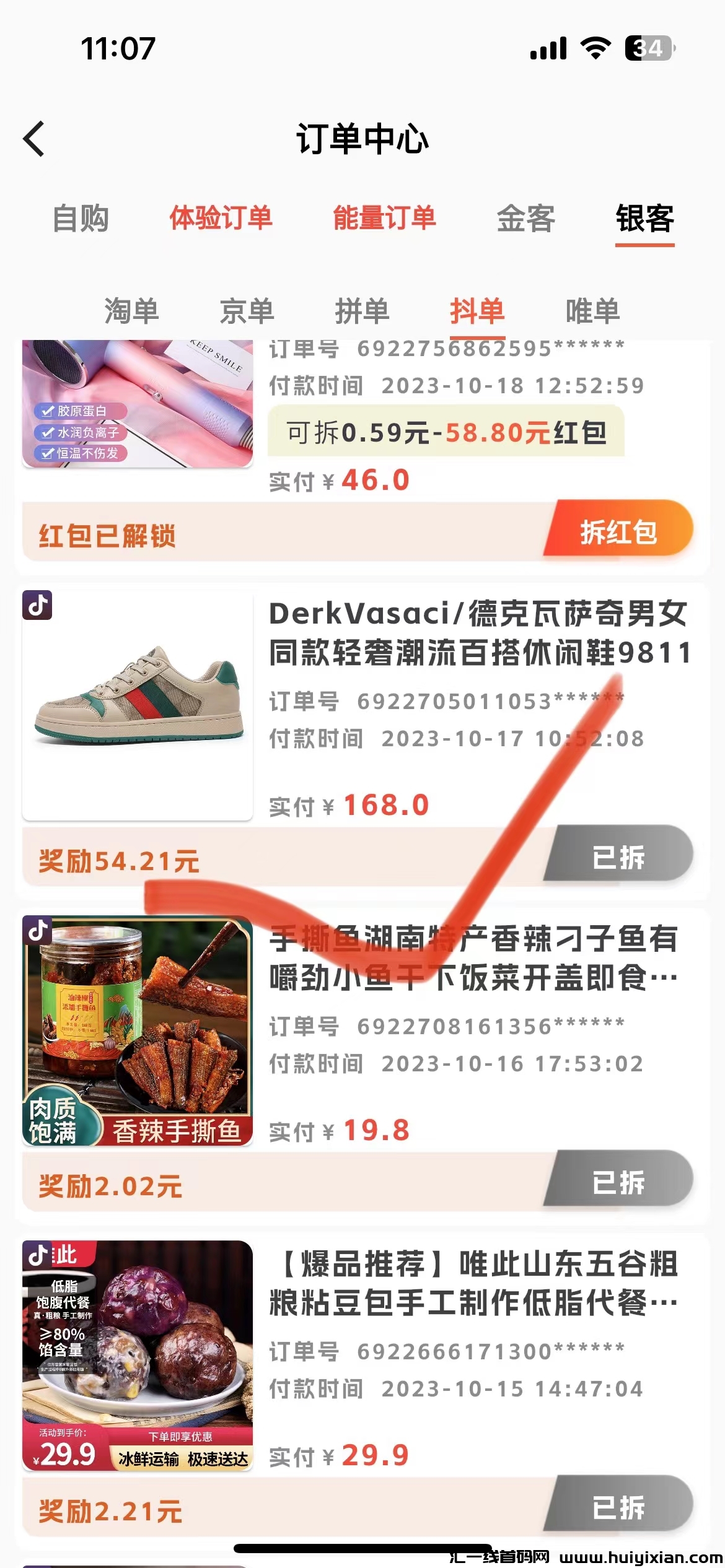
Task: Go back from 订单中心
Action: click(35, 139)
